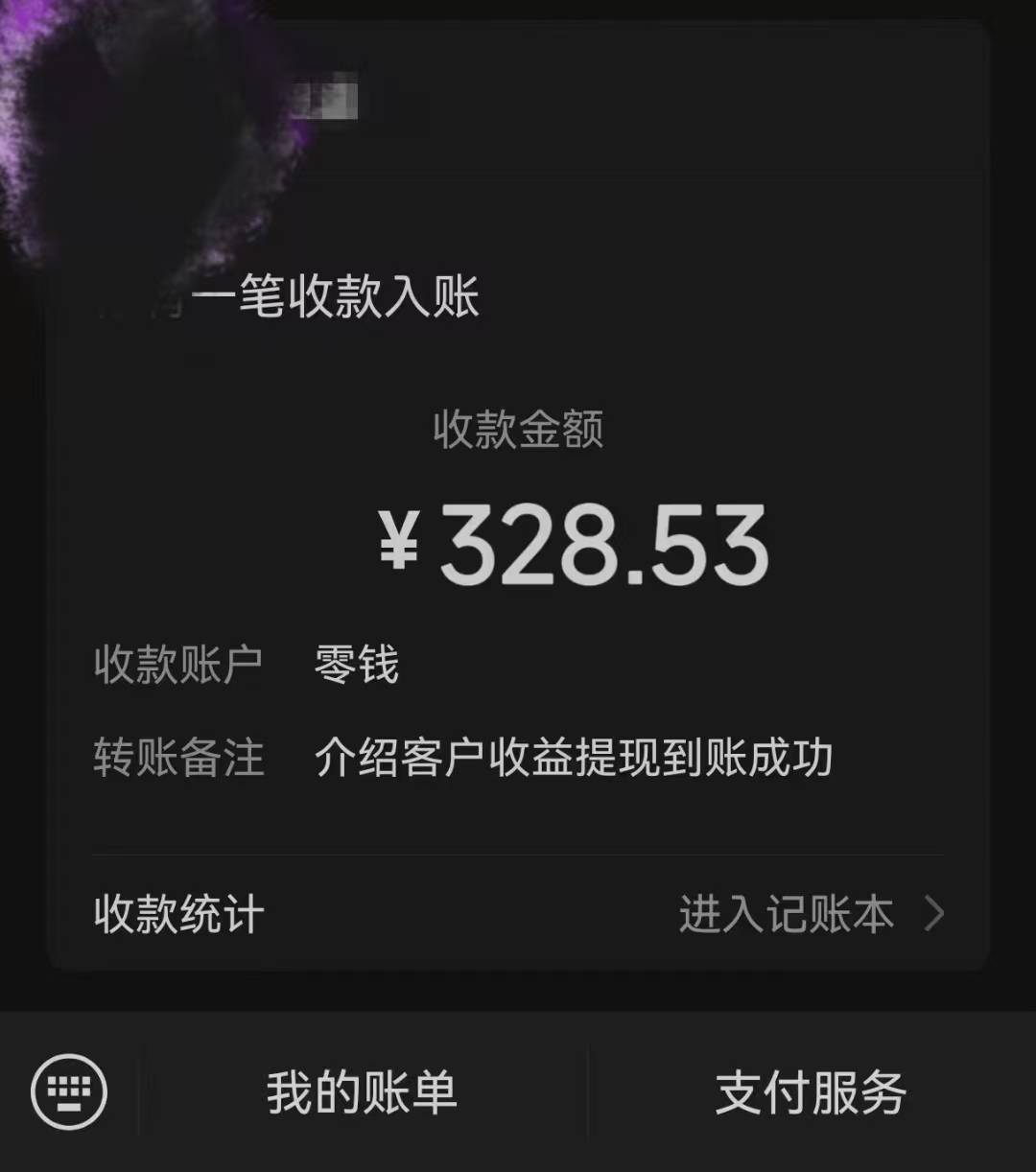Image resolution: width=1036 pixels, height=1172 pixels.
Task: Tap 进入记账本 link
Action: coord(811,914)
